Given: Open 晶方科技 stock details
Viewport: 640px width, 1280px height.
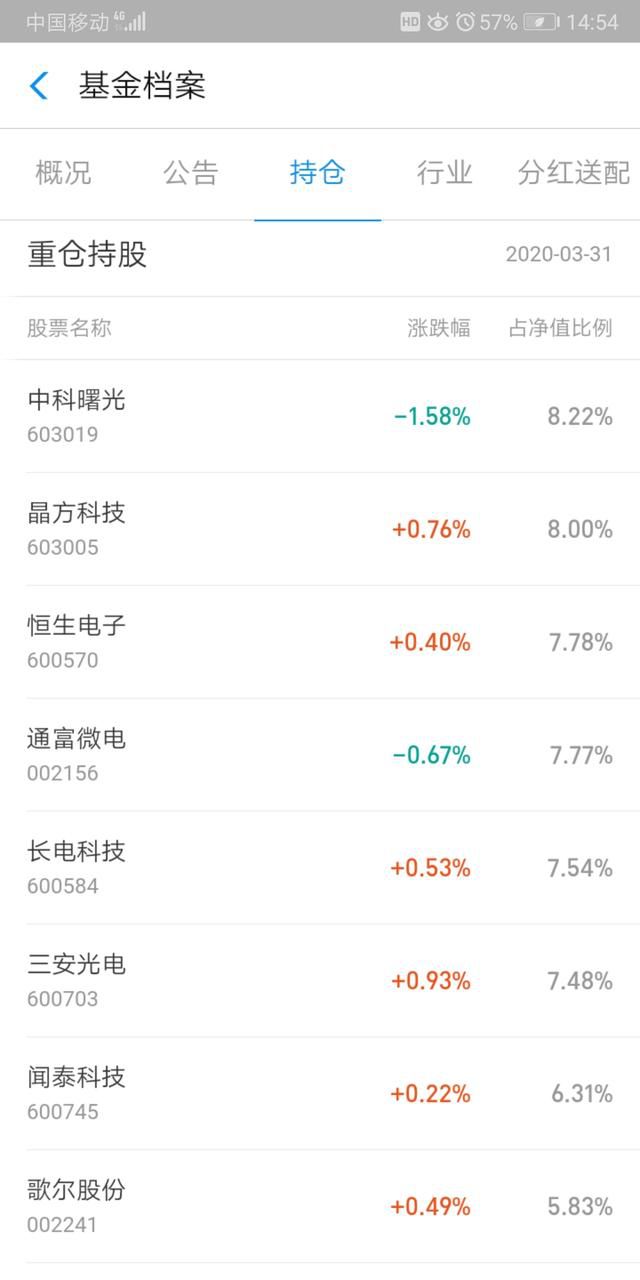Looking at the screenshot, I should (x=320, y=529).
